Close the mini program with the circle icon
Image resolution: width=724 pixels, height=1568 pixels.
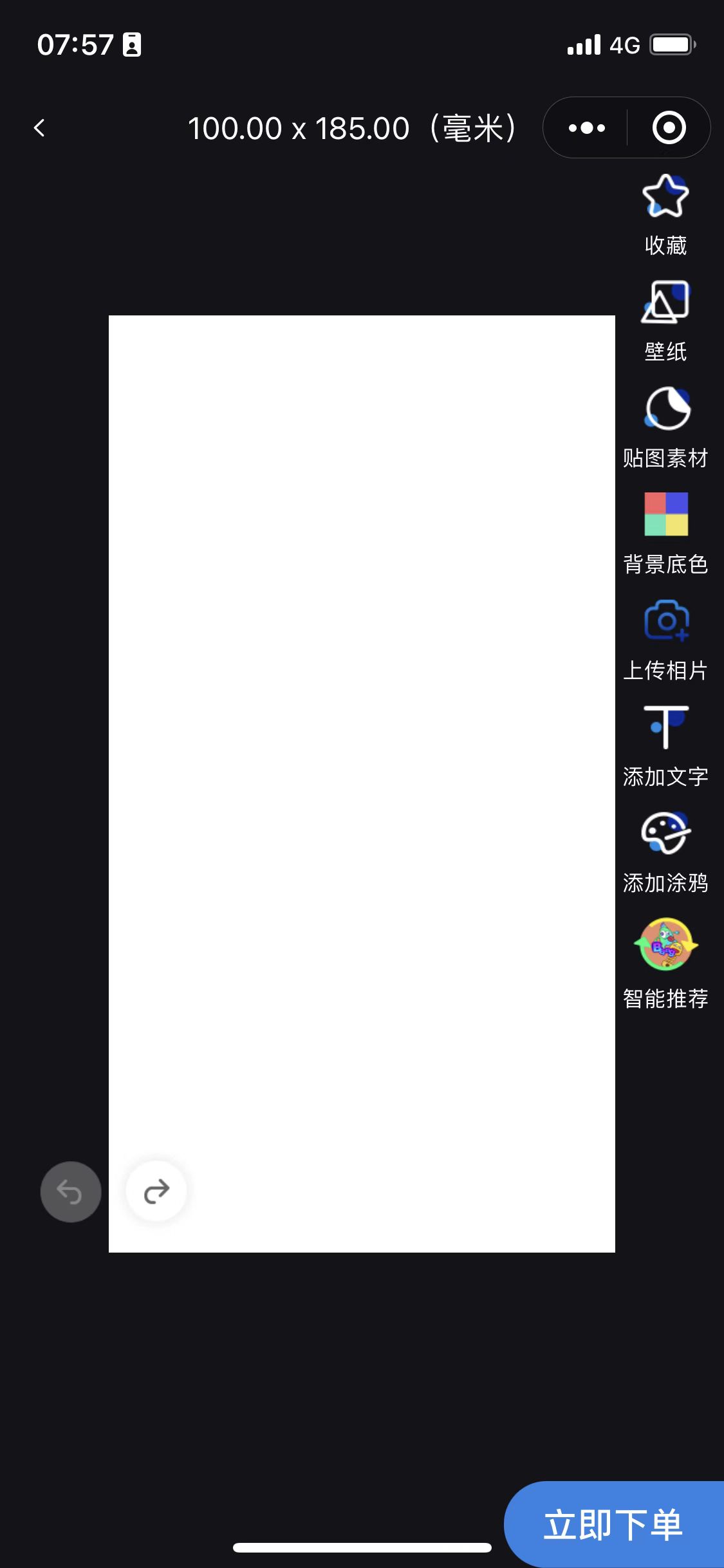[x=669, y=128]
